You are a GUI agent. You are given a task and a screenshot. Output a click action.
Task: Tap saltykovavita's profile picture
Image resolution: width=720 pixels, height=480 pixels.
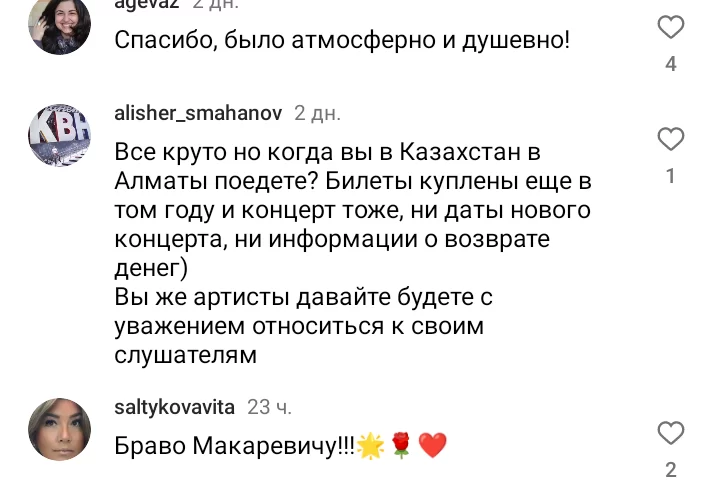[61, 429]
